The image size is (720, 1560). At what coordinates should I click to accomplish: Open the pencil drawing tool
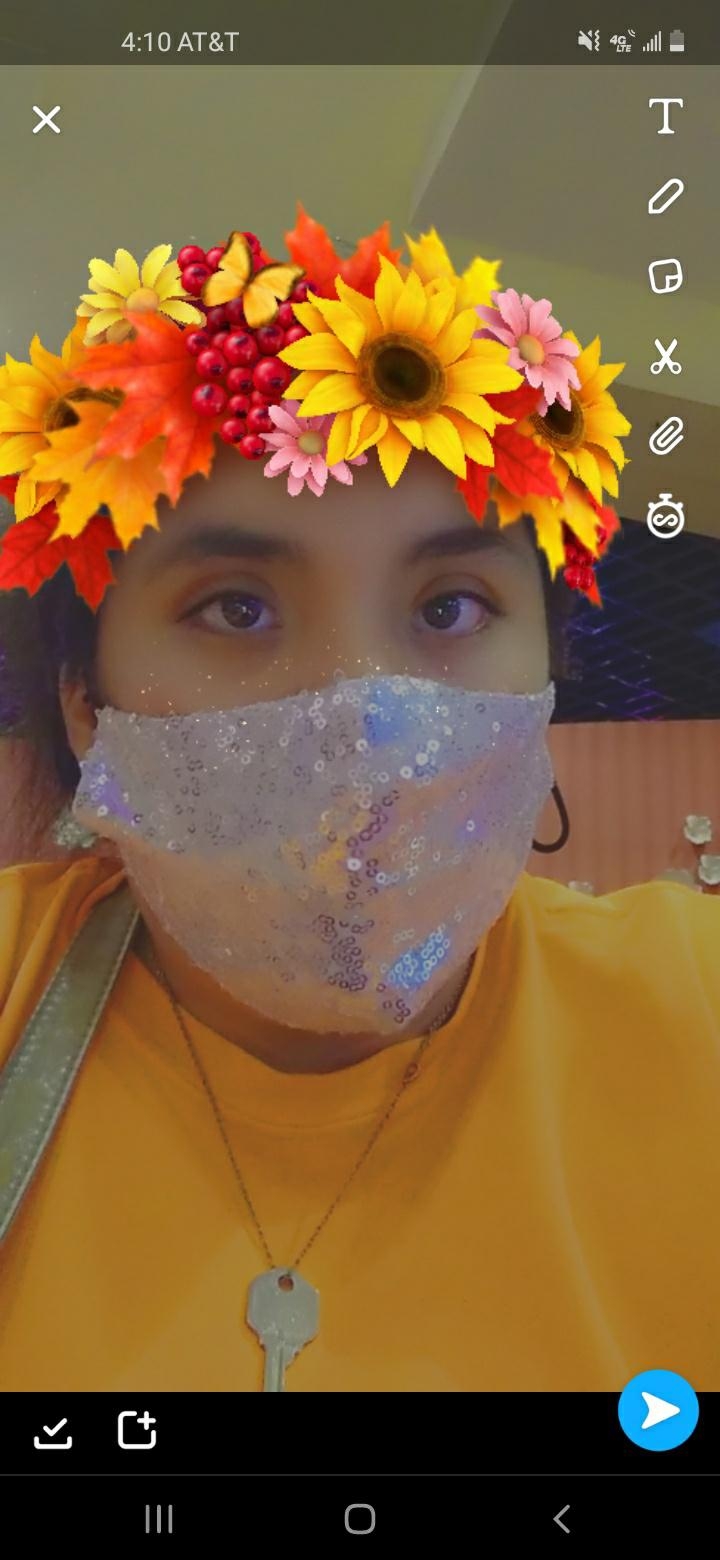pyautogui.click(x=665, y=197)
